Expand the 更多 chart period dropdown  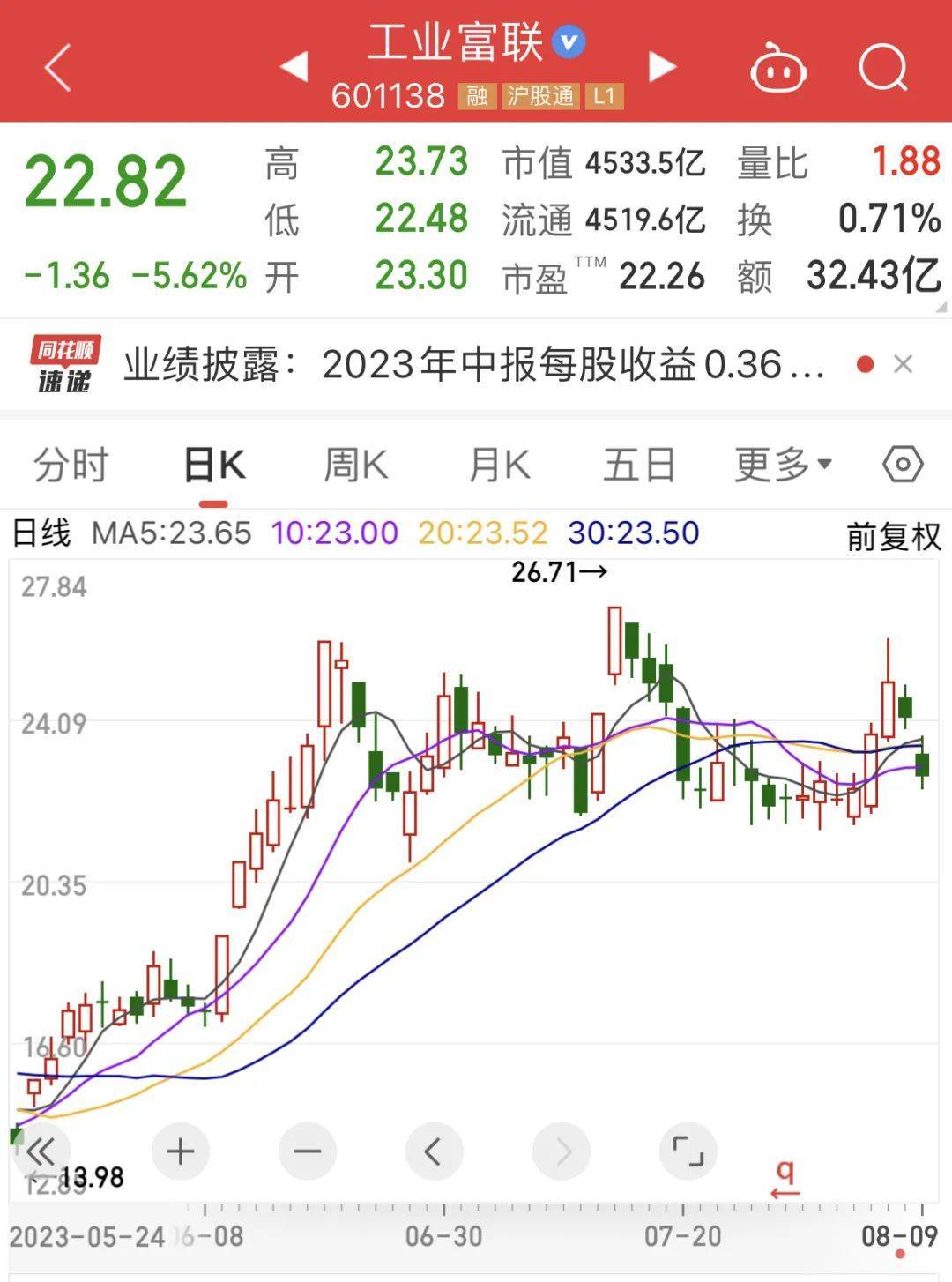783,464
